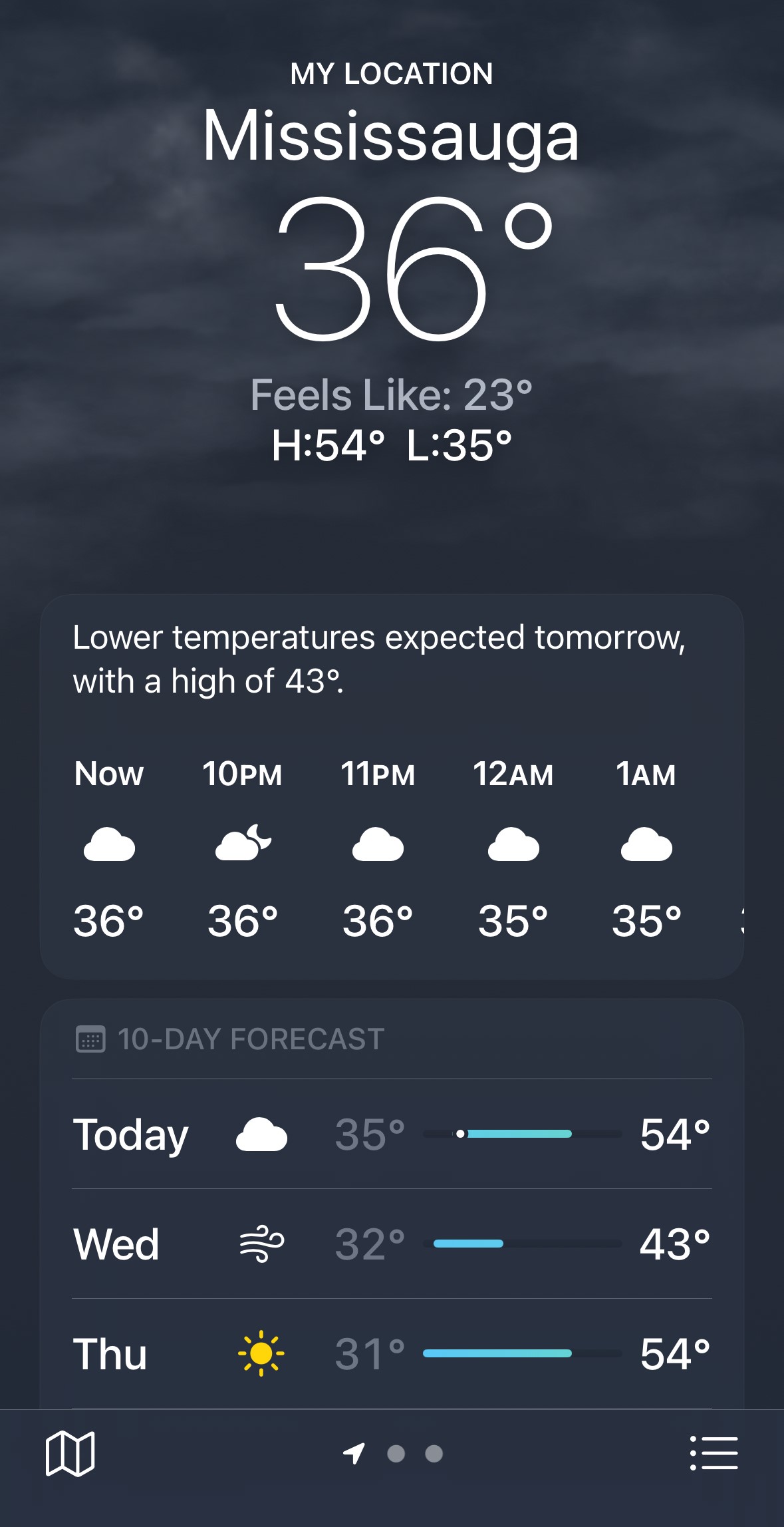
Task: Open the weather map
Action: (x=70, y=1453)
